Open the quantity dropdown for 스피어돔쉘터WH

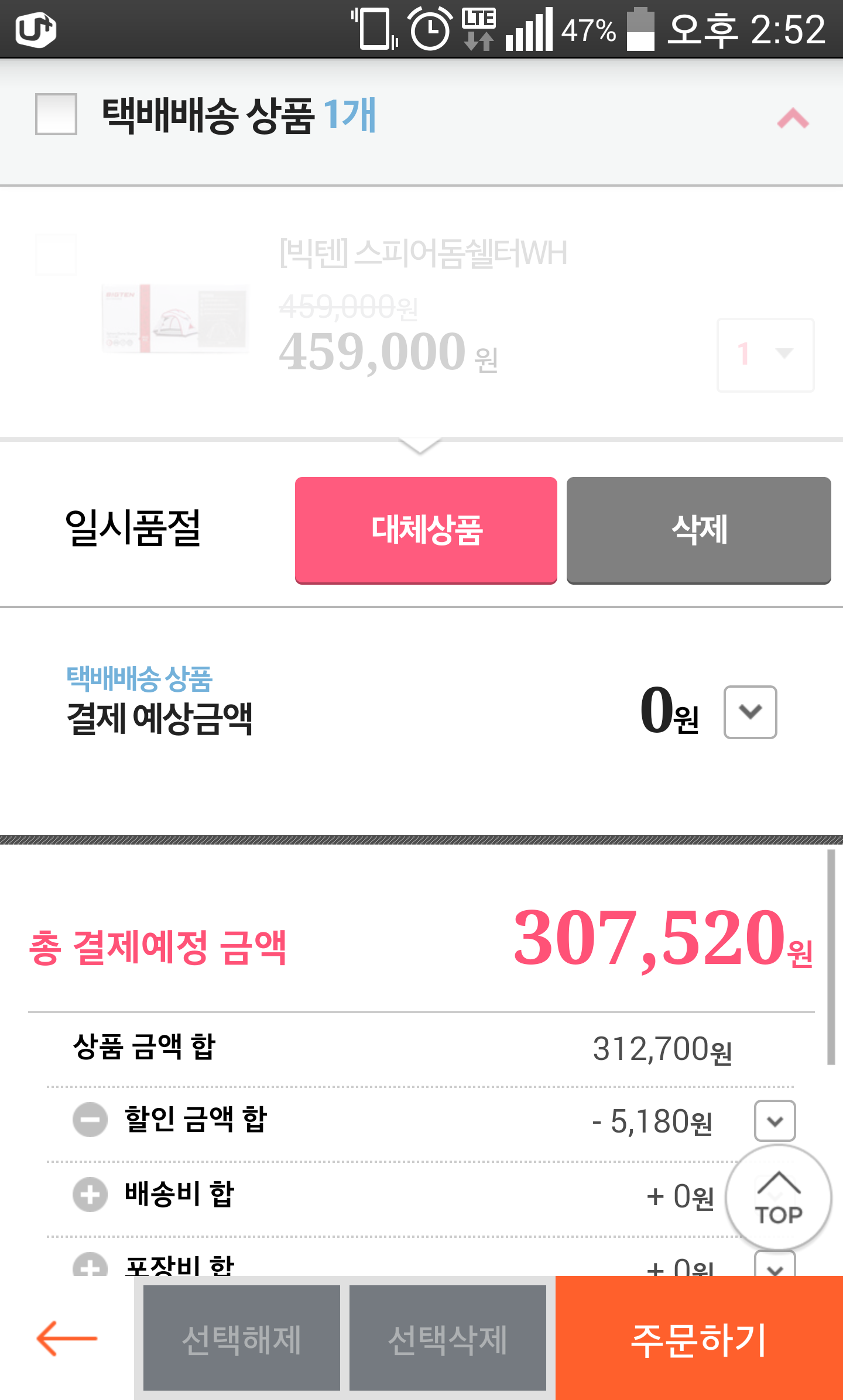pyautogui.click(x=765, y=355)
